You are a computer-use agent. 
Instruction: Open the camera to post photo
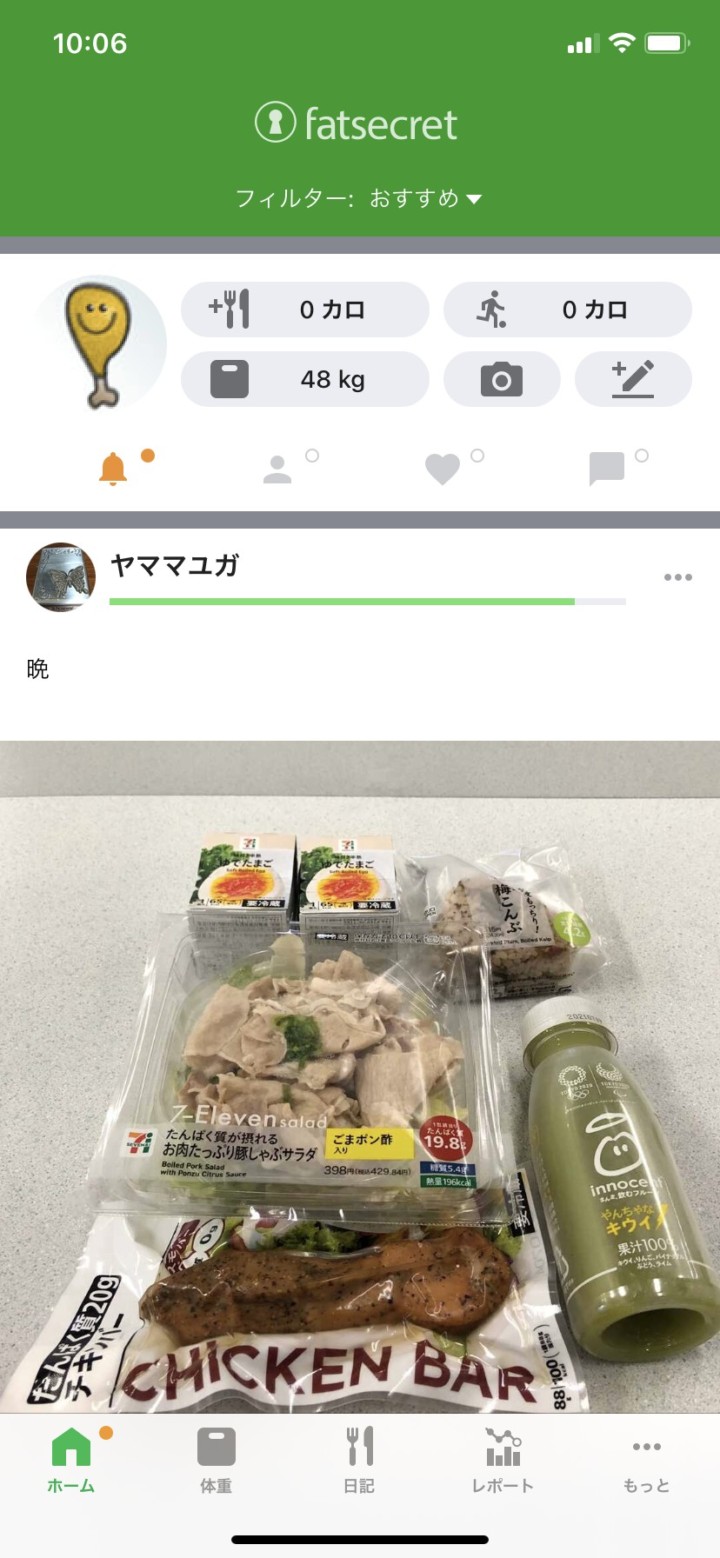tap(501, 379)
